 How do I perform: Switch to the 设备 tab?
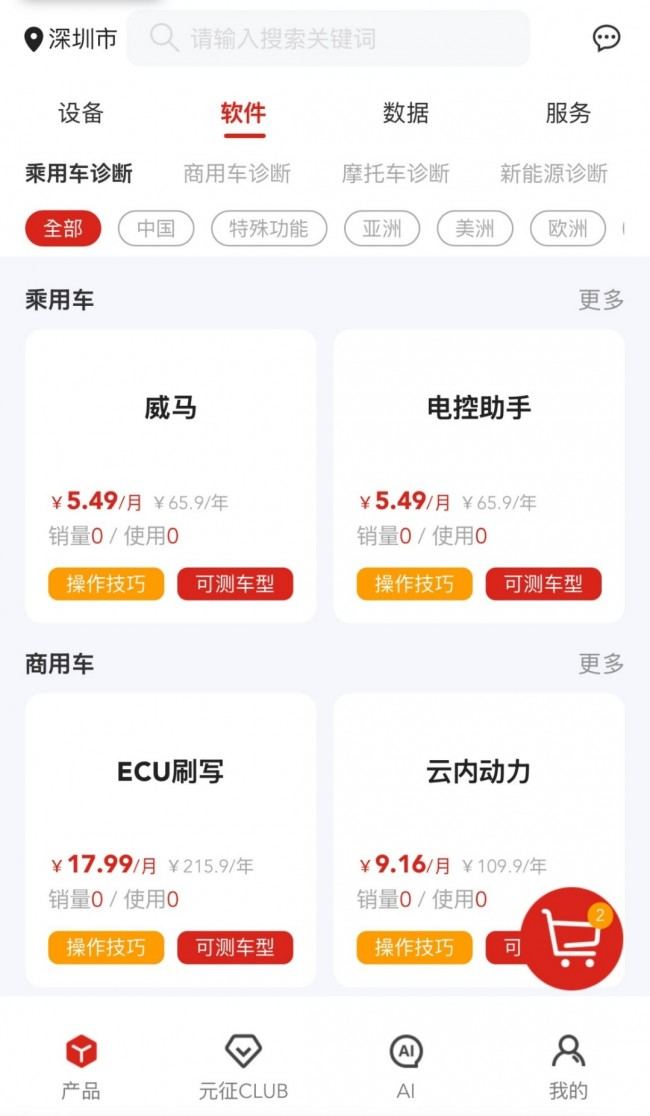pos(81,113)
